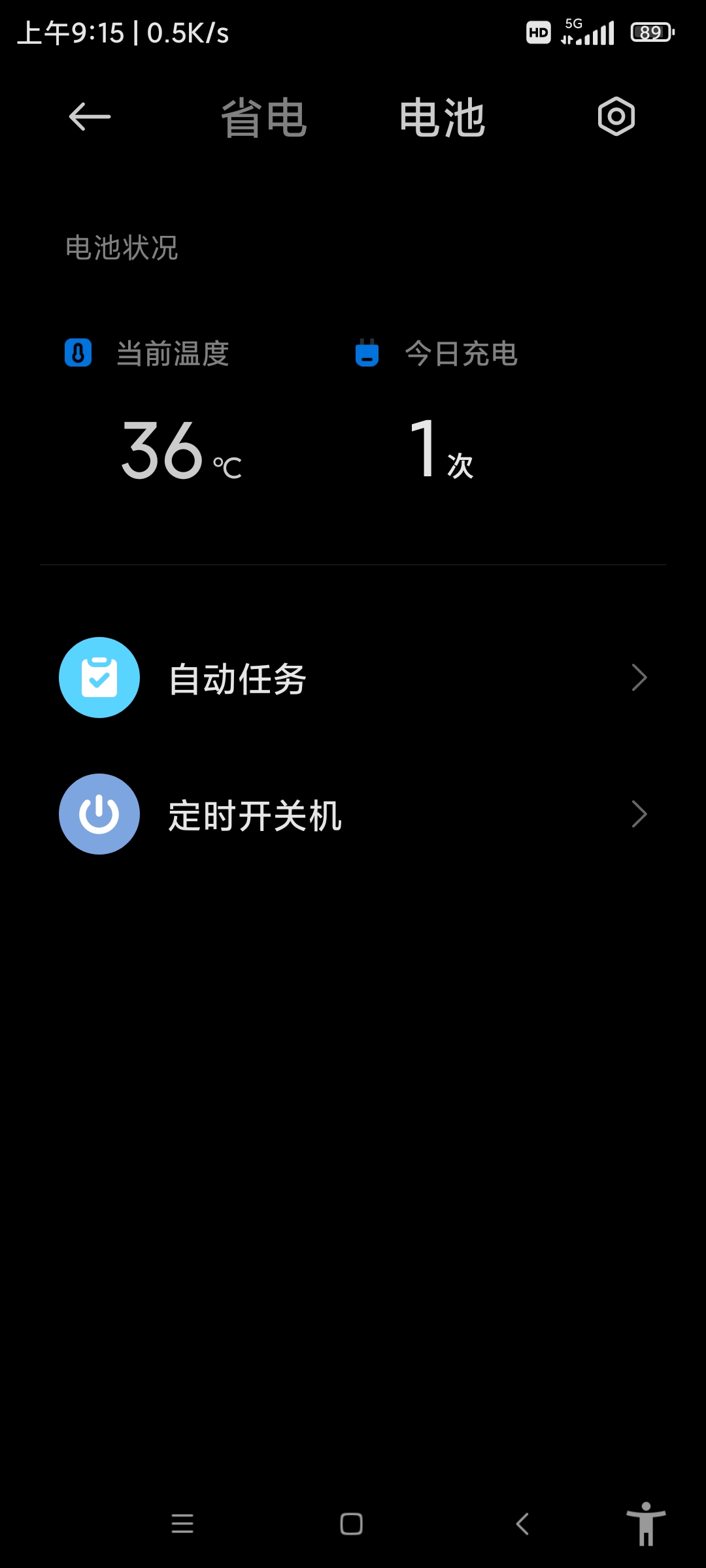Switch to the 省电 tab
Viewport: 706px width, 1568px height.
point(264,118)
